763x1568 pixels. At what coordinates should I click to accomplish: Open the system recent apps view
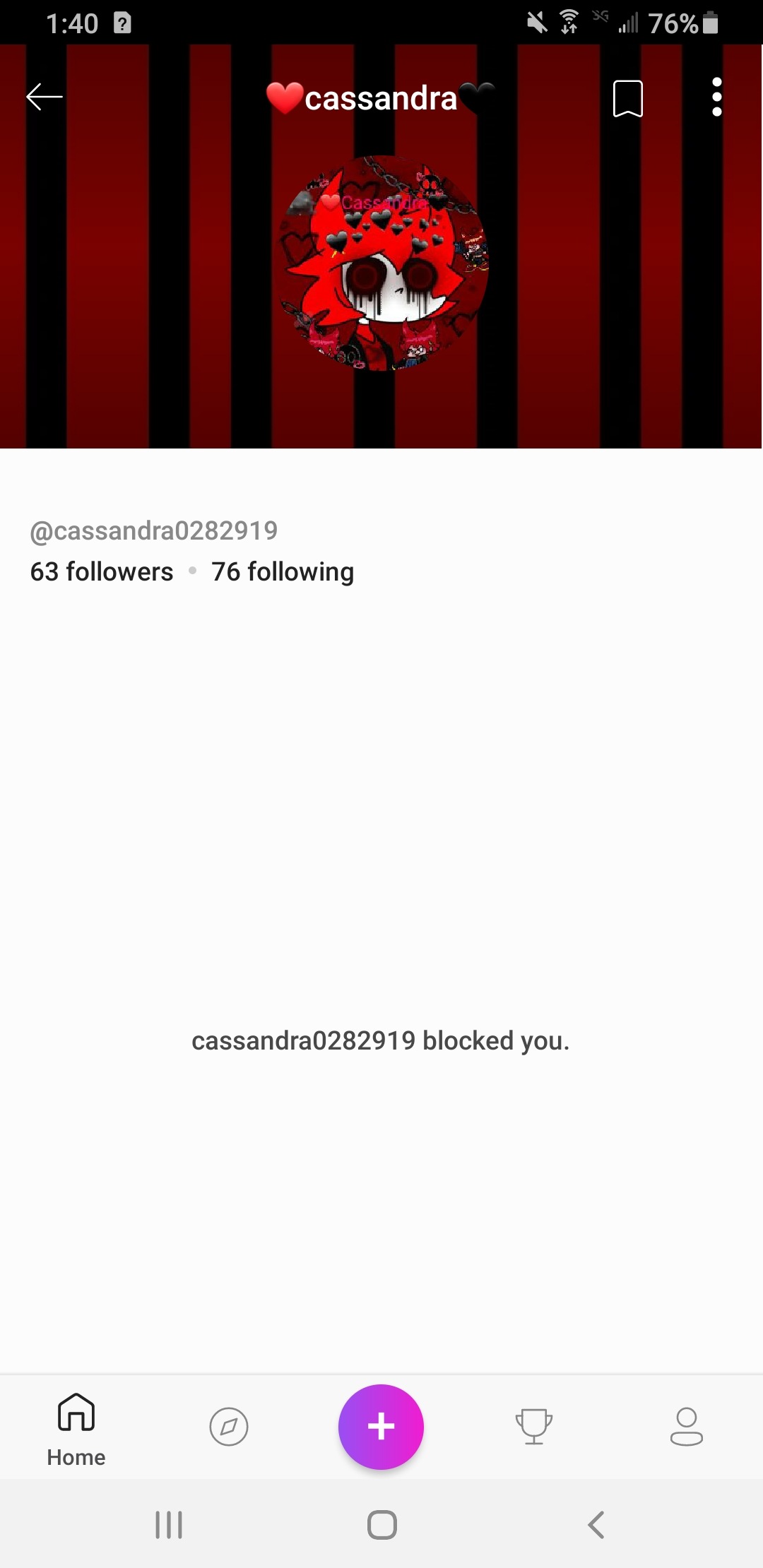169,1524
